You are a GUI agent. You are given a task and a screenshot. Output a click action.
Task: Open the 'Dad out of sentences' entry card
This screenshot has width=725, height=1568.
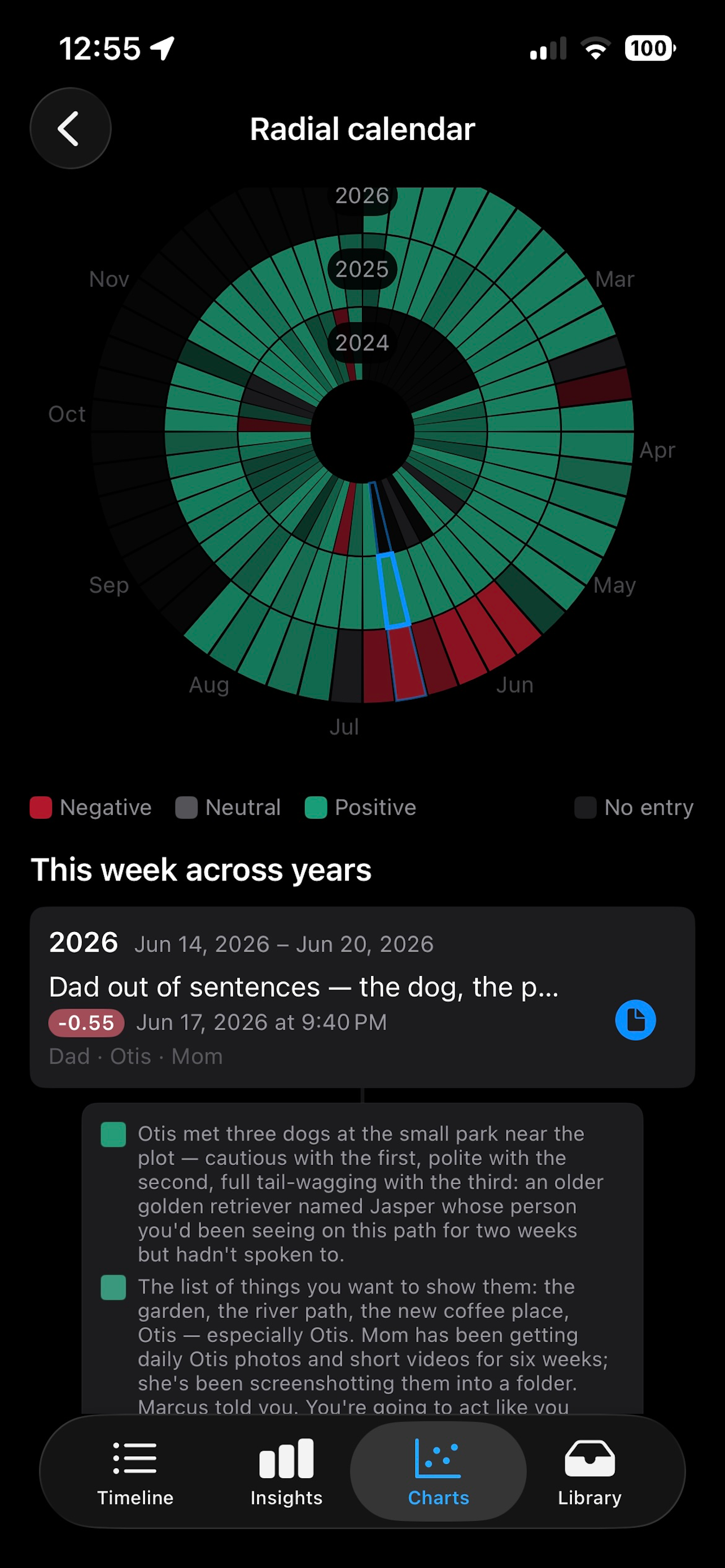(362, 997)
